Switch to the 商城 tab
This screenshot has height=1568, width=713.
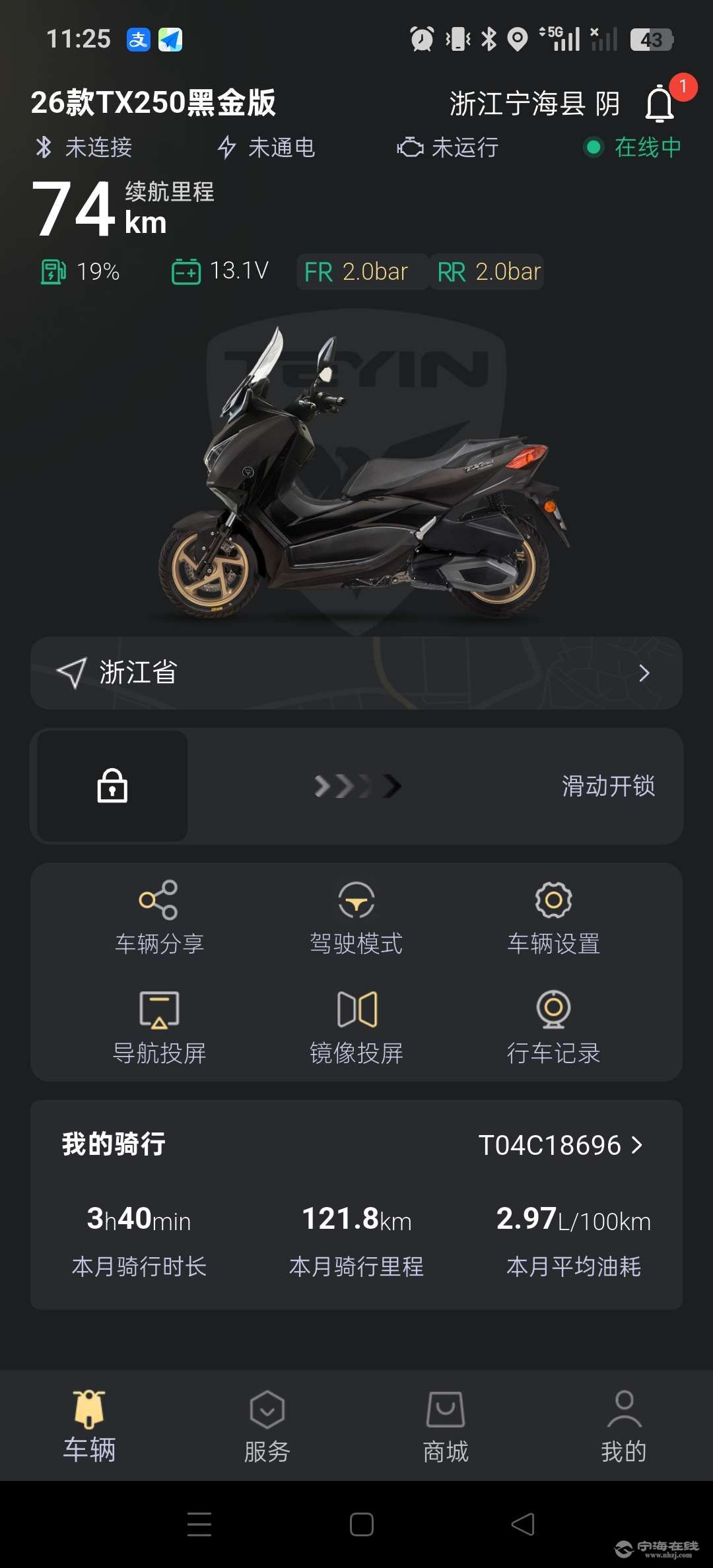[x=446, y=1427]
